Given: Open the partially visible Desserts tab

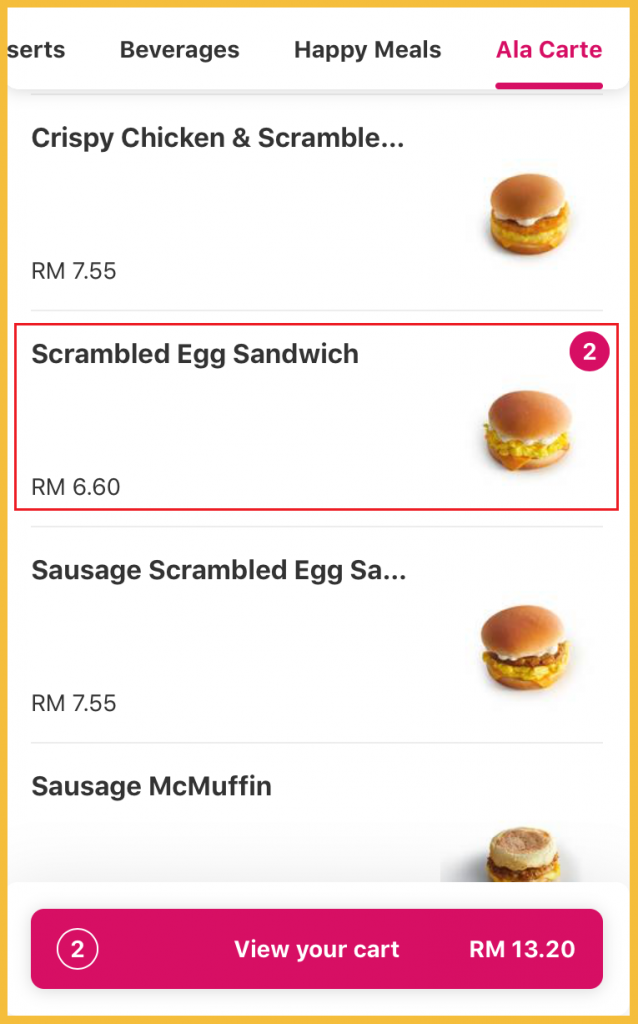Looking at the screenshot, I should click(x=36, y=50).
